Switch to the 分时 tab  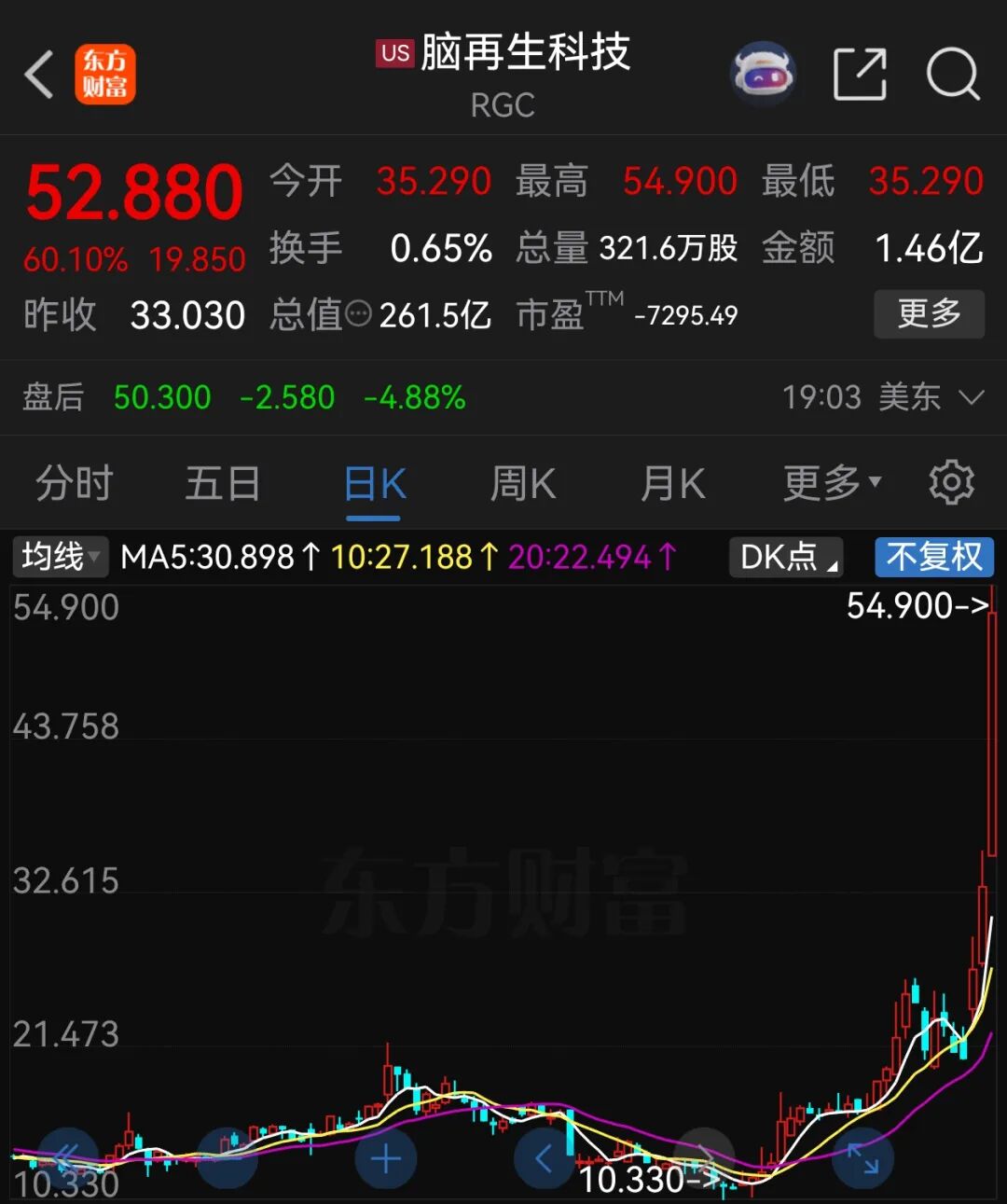73,482
